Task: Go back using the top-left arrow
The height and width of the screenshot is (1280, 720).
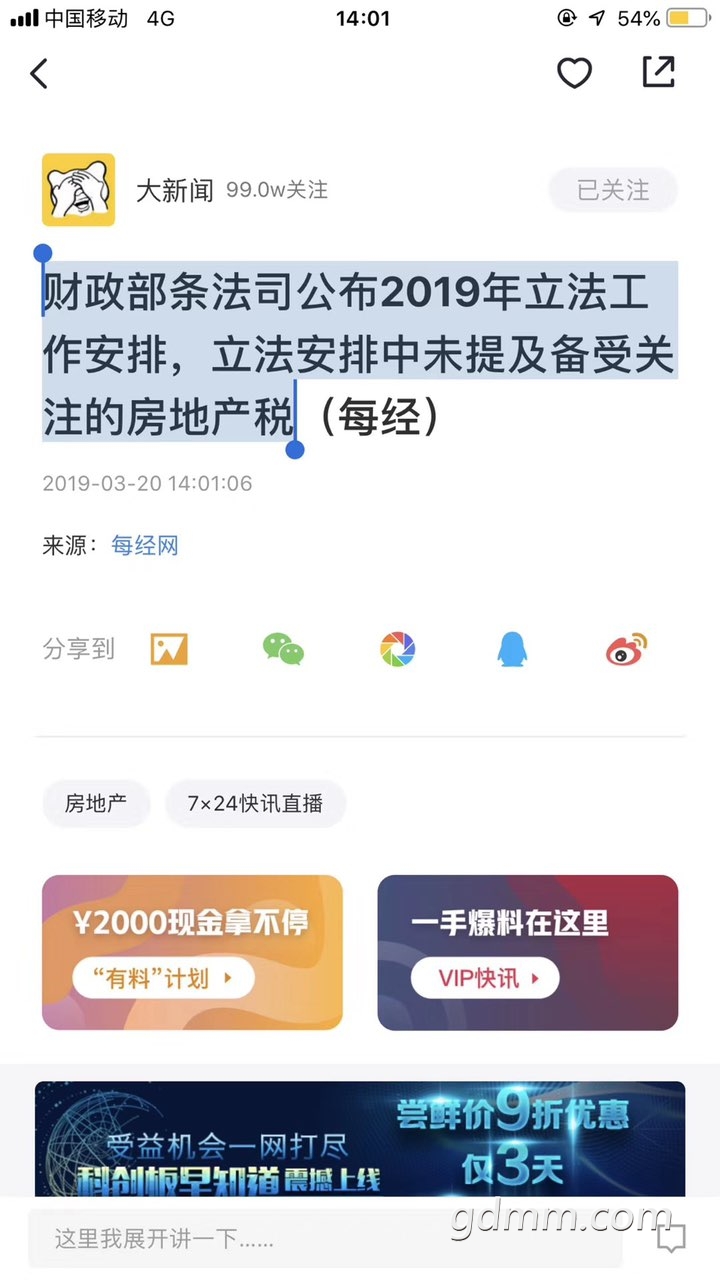Action: [39, 73]
